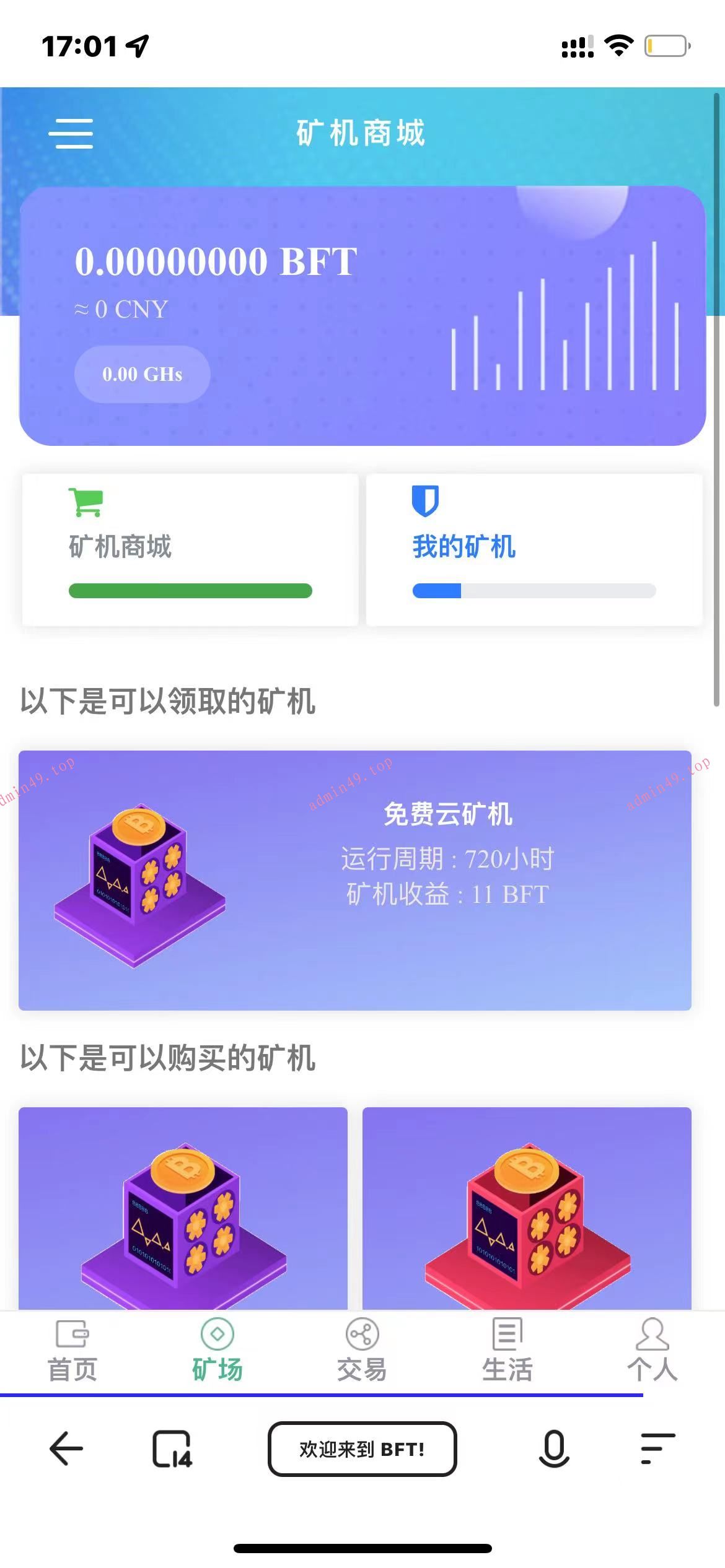Claim the 免费云矿机 free miner card
The width and height of the screenshot is (725, 1568).
click(x=354, y=879)
